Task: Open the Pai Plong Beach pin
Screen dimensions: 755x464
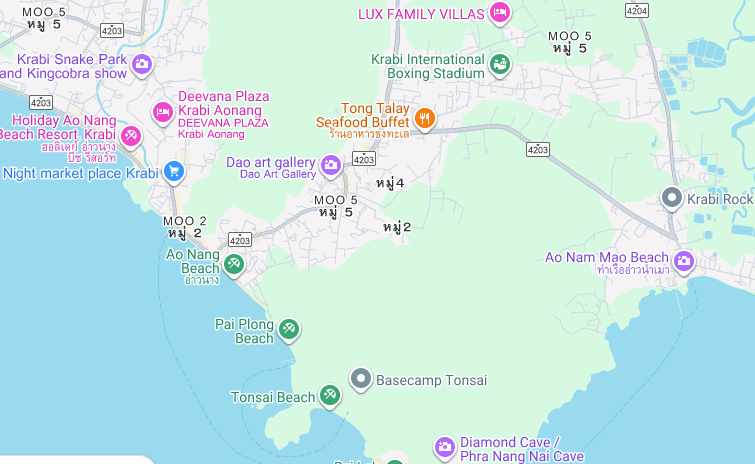Action: pyautogui.click(x=288, y=328)
